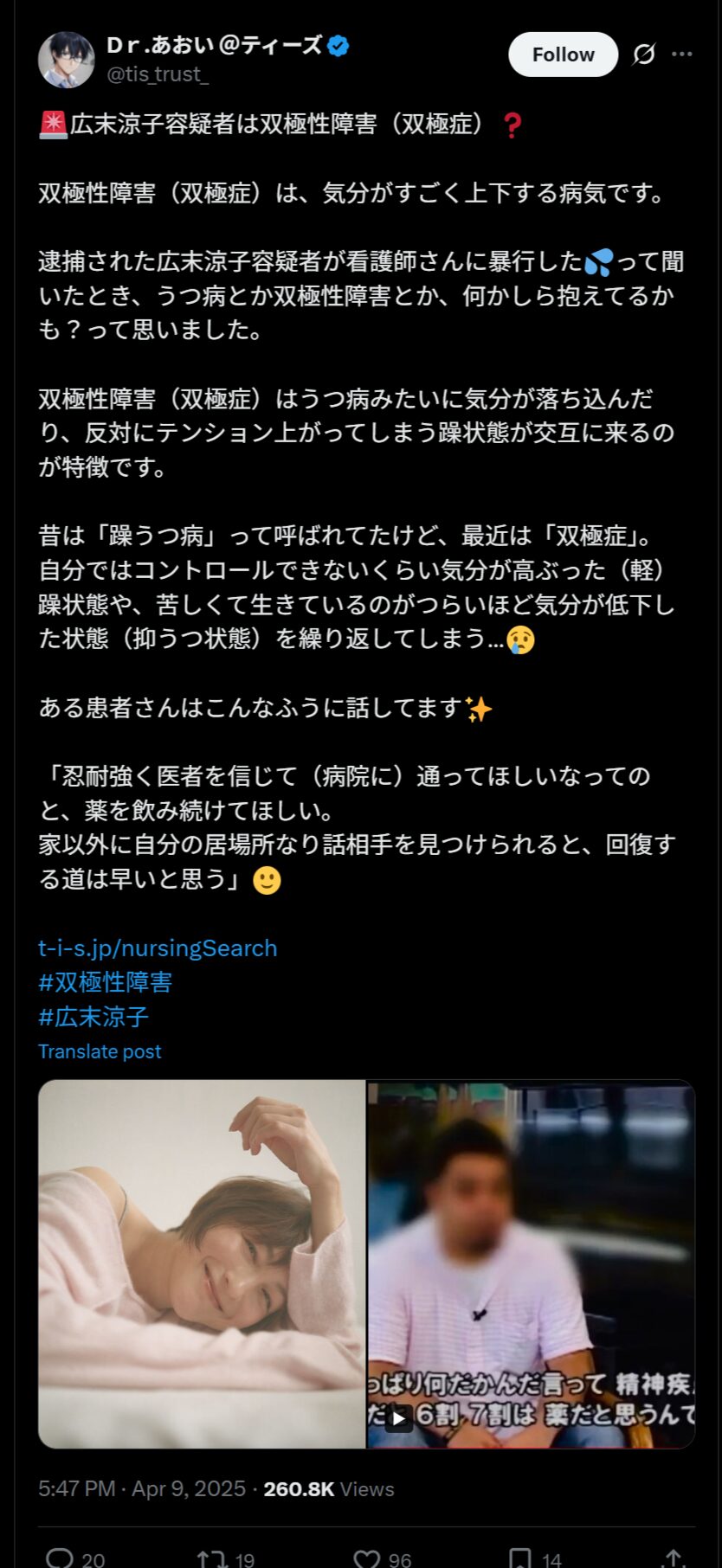Reply to this post
This screenshot has width=722, height=1568.
(60, 1558)
